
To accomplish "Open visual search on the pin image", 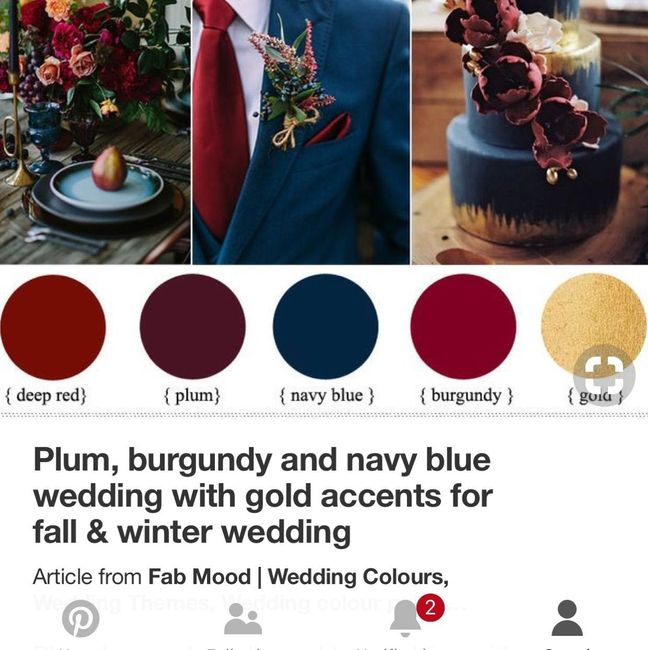I will coord(603,376).
